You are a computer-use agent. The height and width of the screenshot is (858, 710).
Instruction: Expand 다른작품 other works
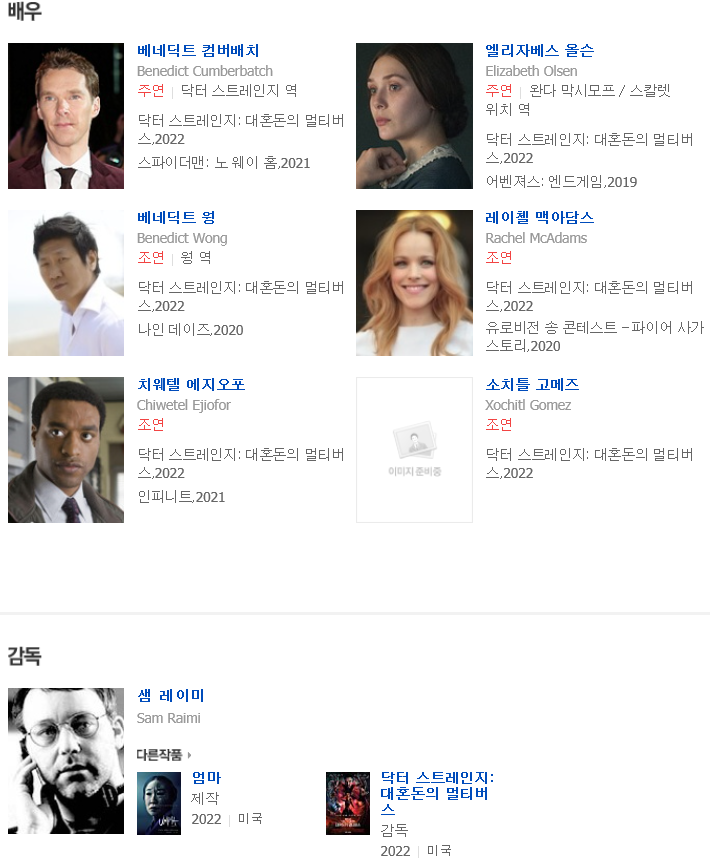[x=164, y=755]
